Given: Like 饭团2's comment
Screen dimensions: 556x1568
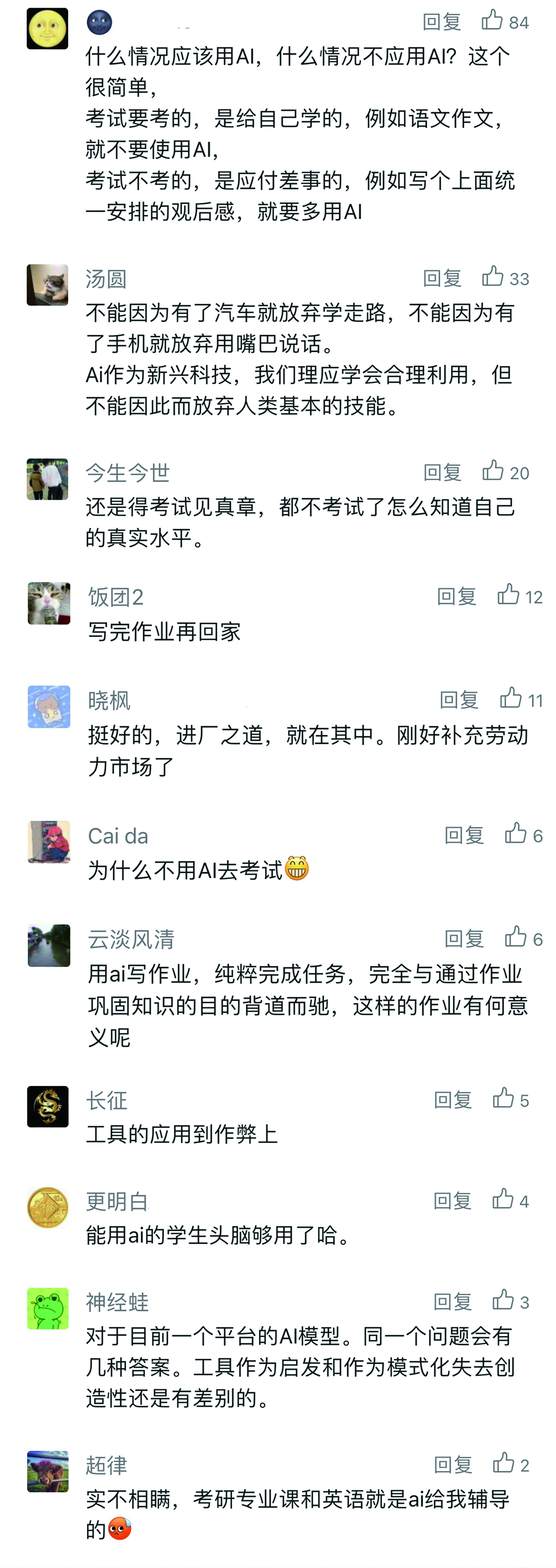Looking at the screenshot, I should coord(508,595).
